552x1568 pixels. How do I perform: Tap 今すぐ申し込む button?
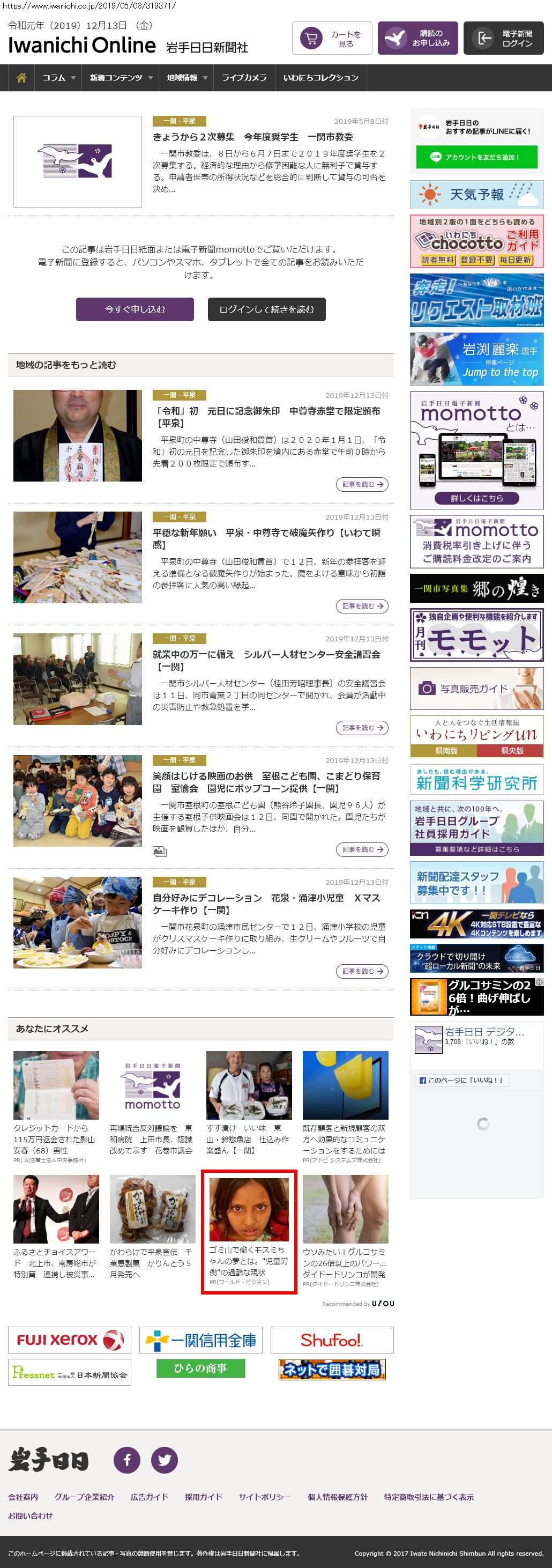[x=135, y=309]
